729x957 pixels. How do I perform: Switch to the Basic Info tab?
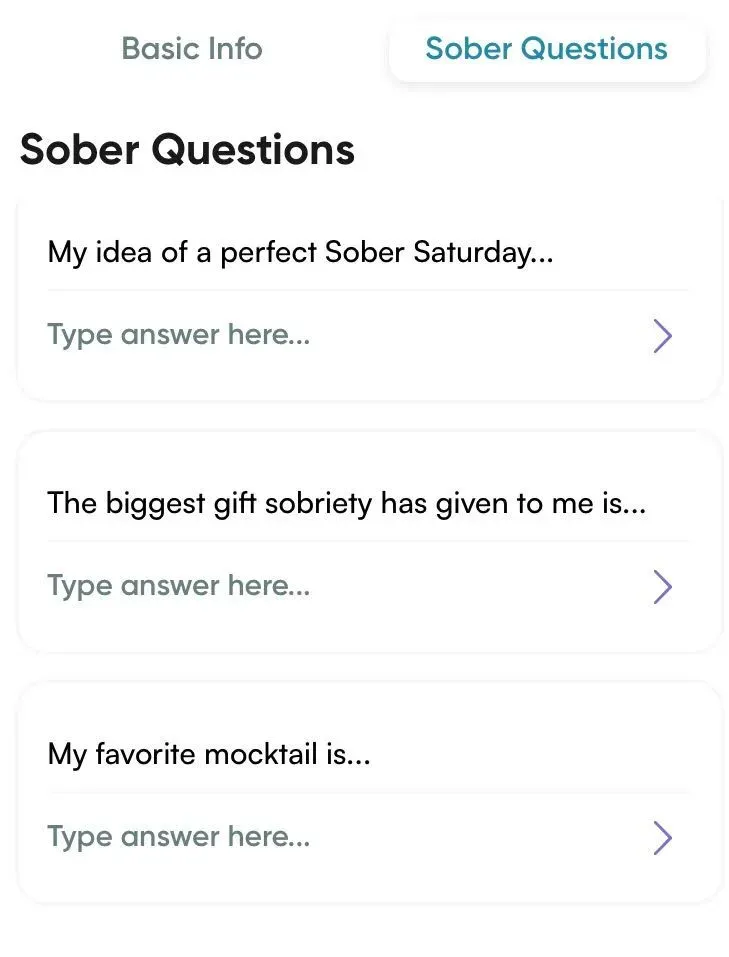[191, 48]
